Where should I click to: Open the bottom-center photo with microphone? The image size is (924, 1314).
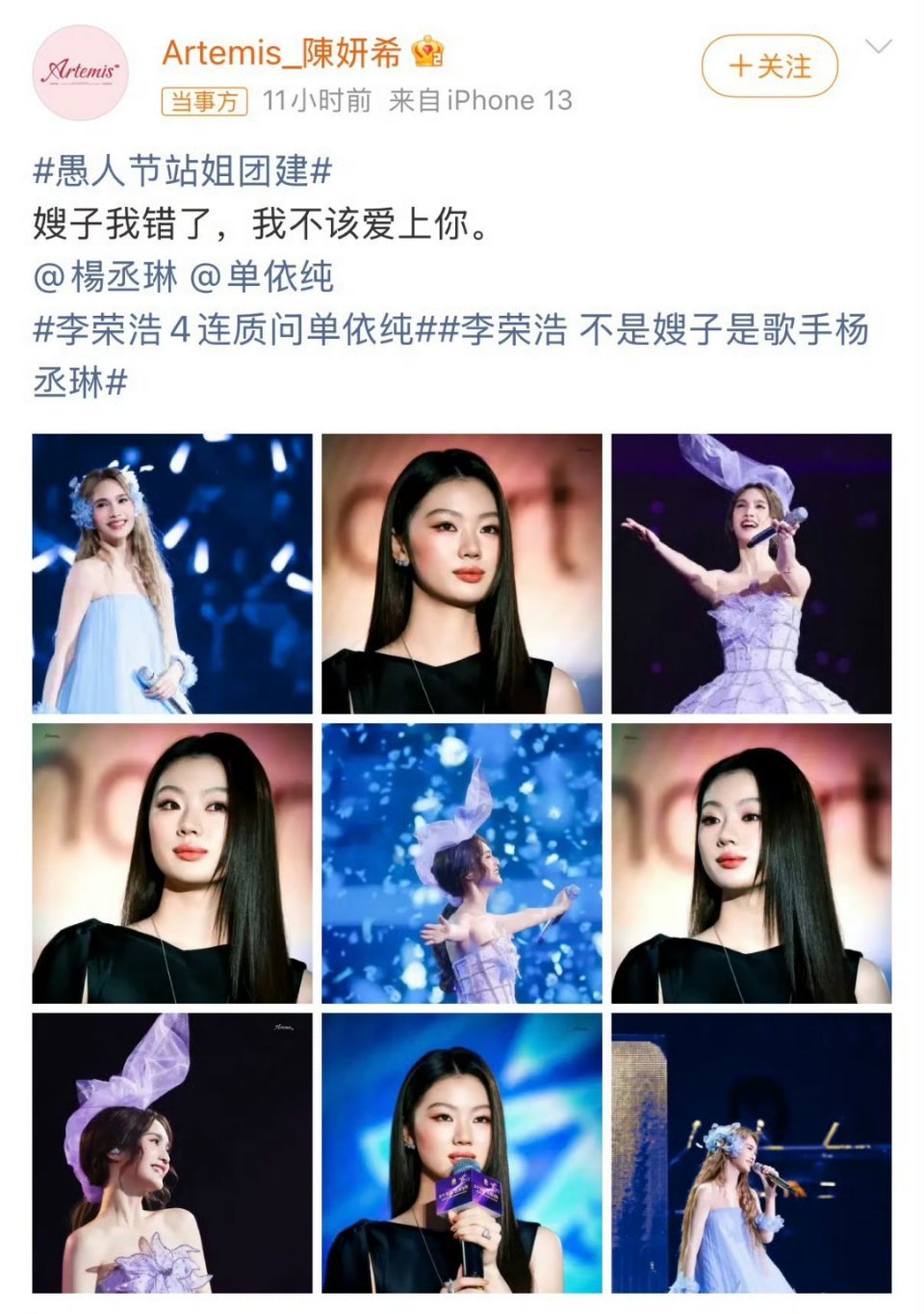[460, 1155]
